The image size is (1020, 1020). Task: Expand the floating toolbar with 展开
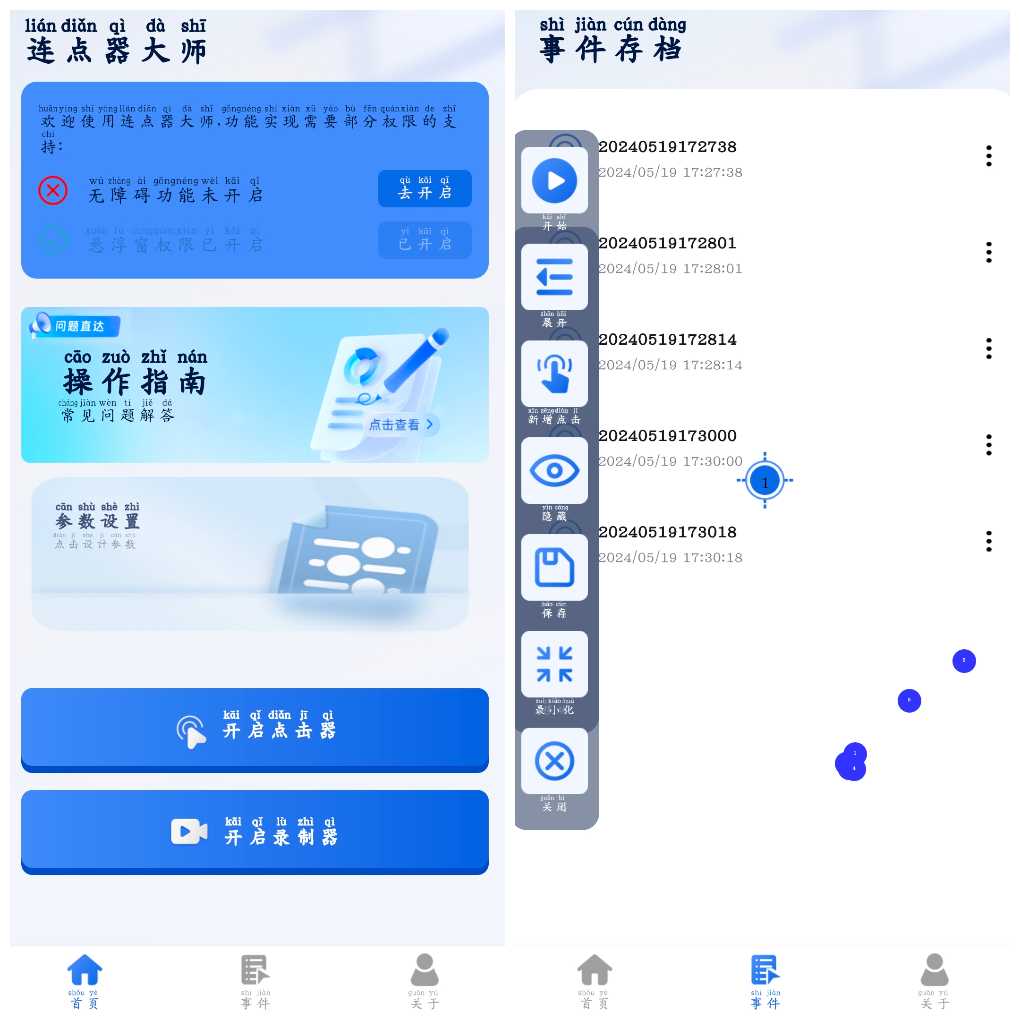(554, 277)
